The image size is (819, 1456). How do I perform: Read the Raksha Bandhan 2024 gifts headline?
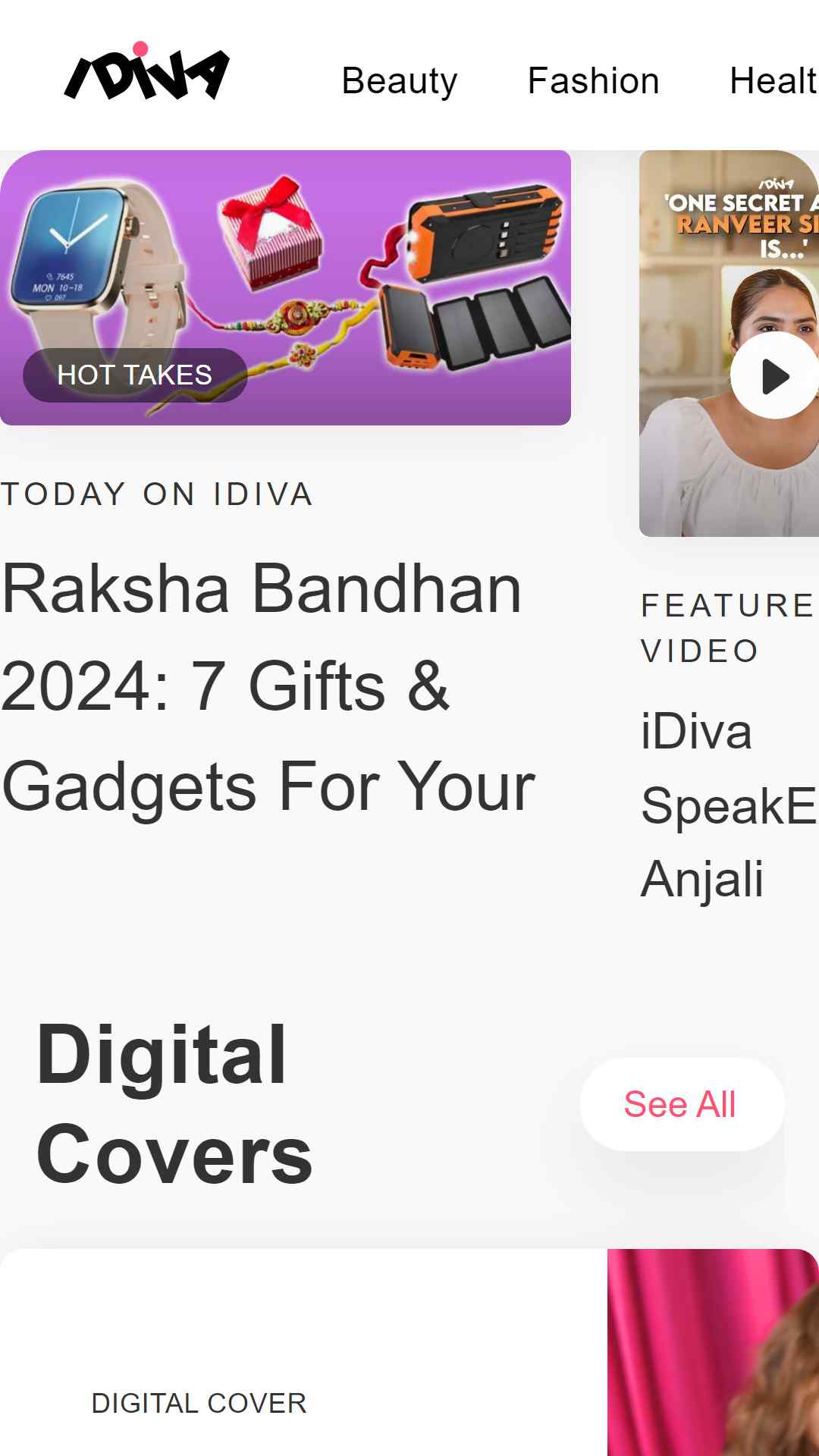(x=268, y=687)
